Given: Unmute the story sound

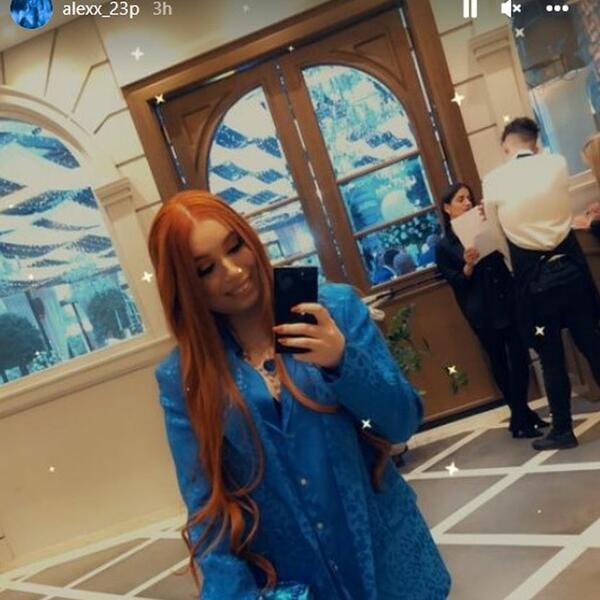Looking at the screenshot, I should click(x=511, y=9).
